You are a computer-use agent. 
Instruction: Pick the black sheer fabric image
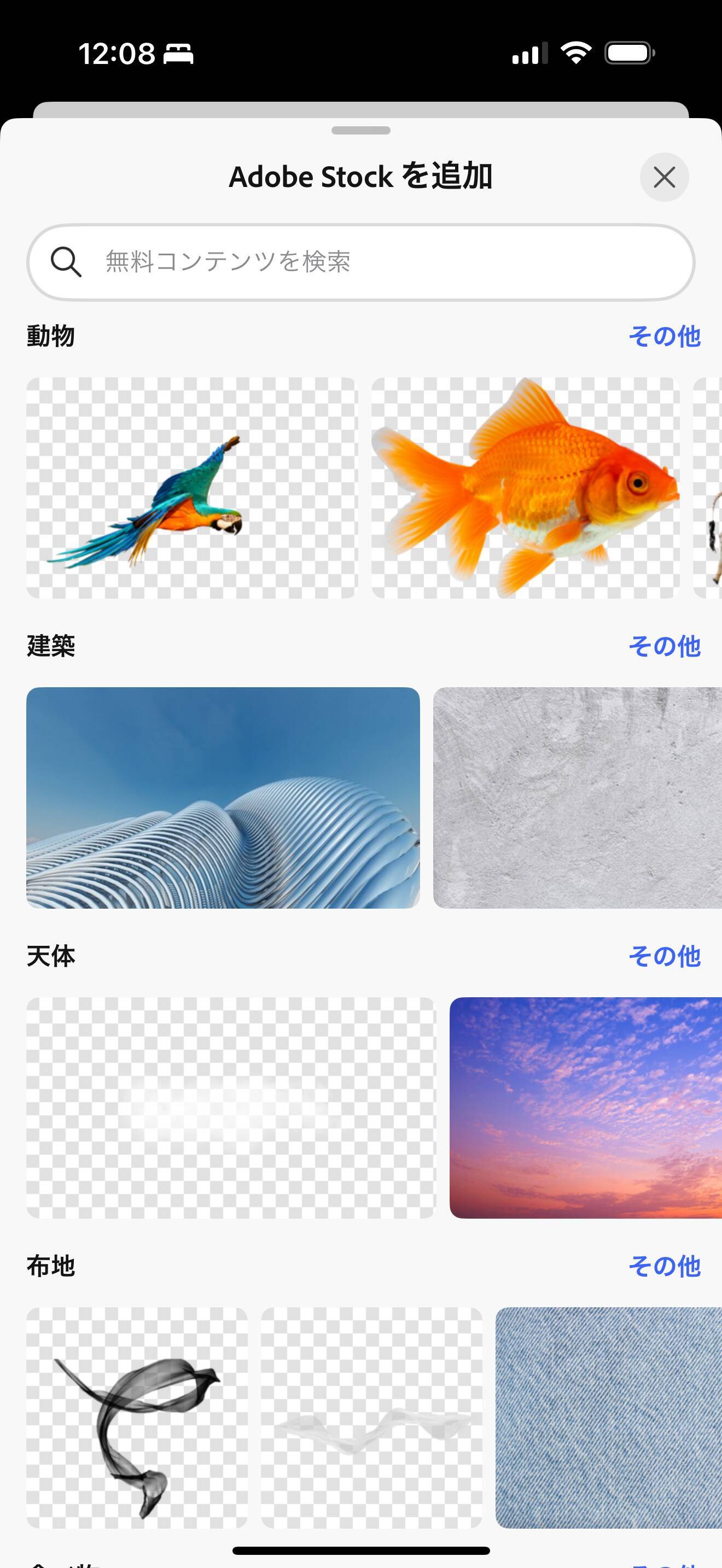pyautogui.click(x=137, y=1417)
